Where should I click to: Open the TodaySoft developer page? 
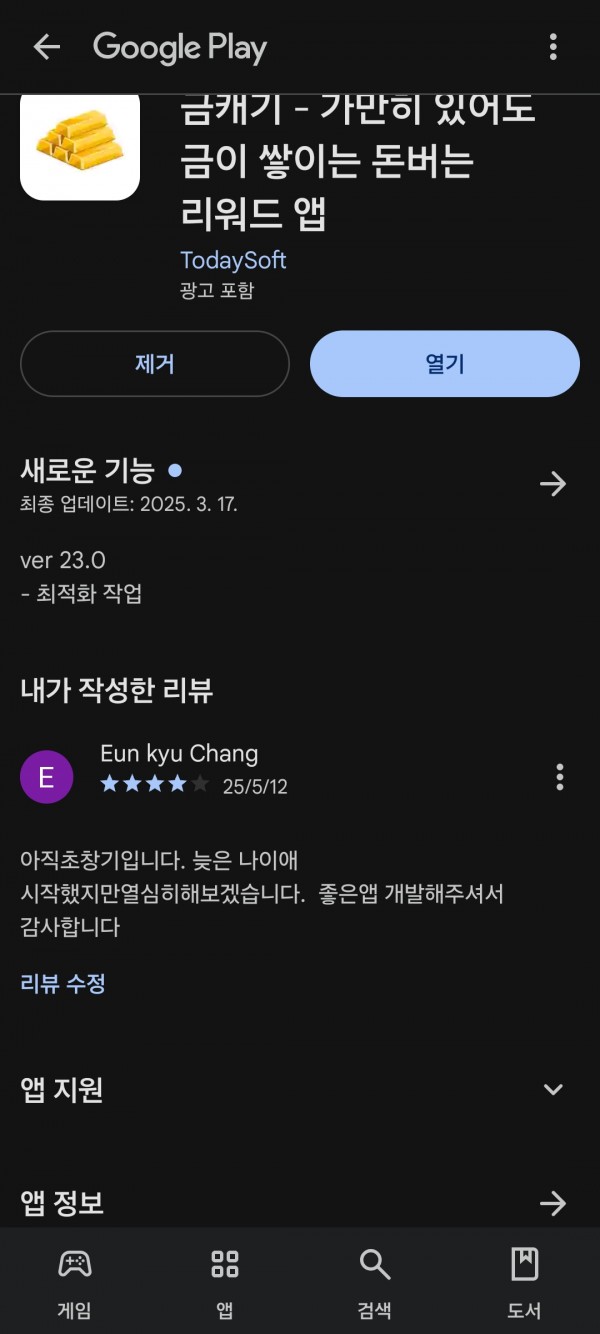tap(233, 260)
